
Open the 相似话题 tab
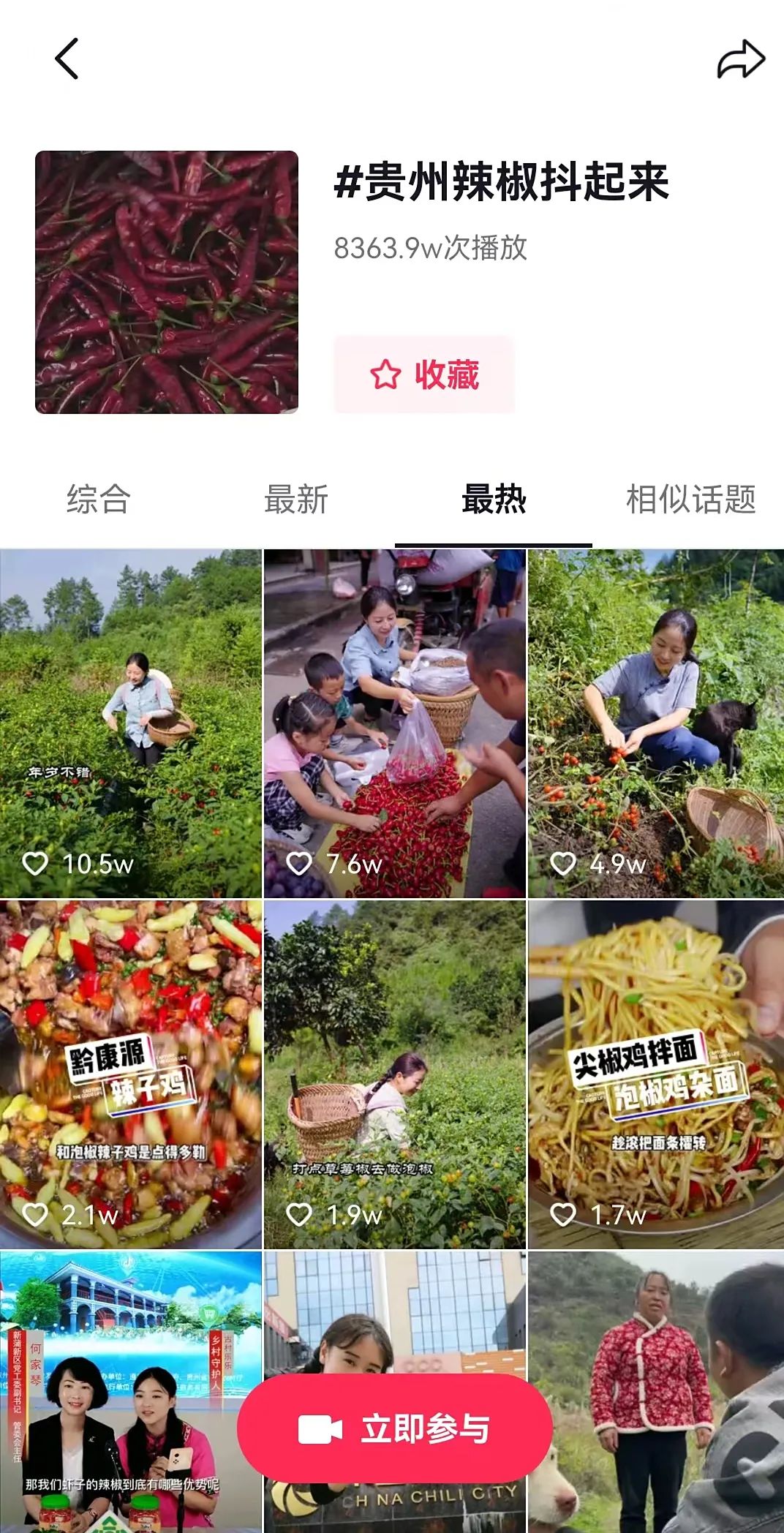pos(690,500)
